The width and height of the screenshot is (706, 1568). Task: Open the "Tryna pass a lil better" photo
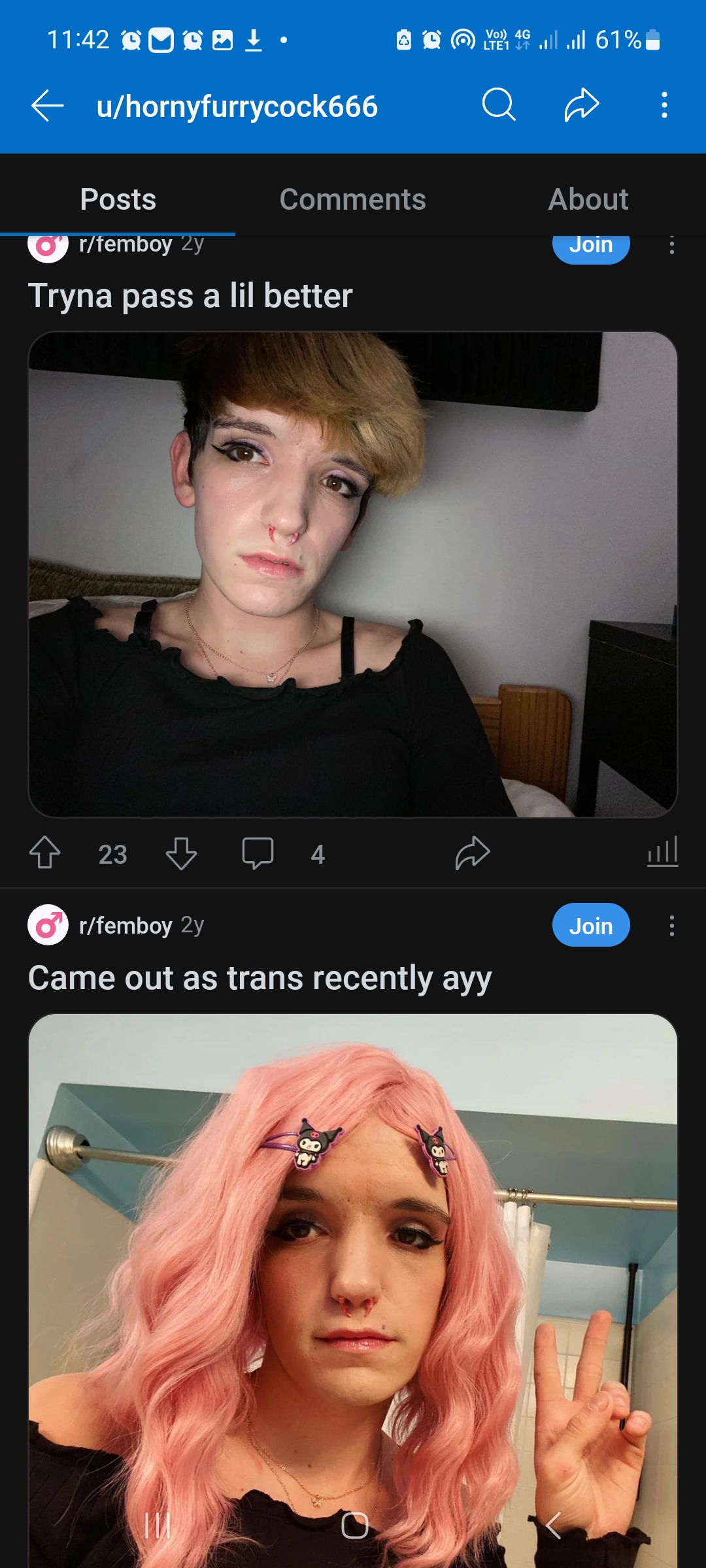point(353,574)
